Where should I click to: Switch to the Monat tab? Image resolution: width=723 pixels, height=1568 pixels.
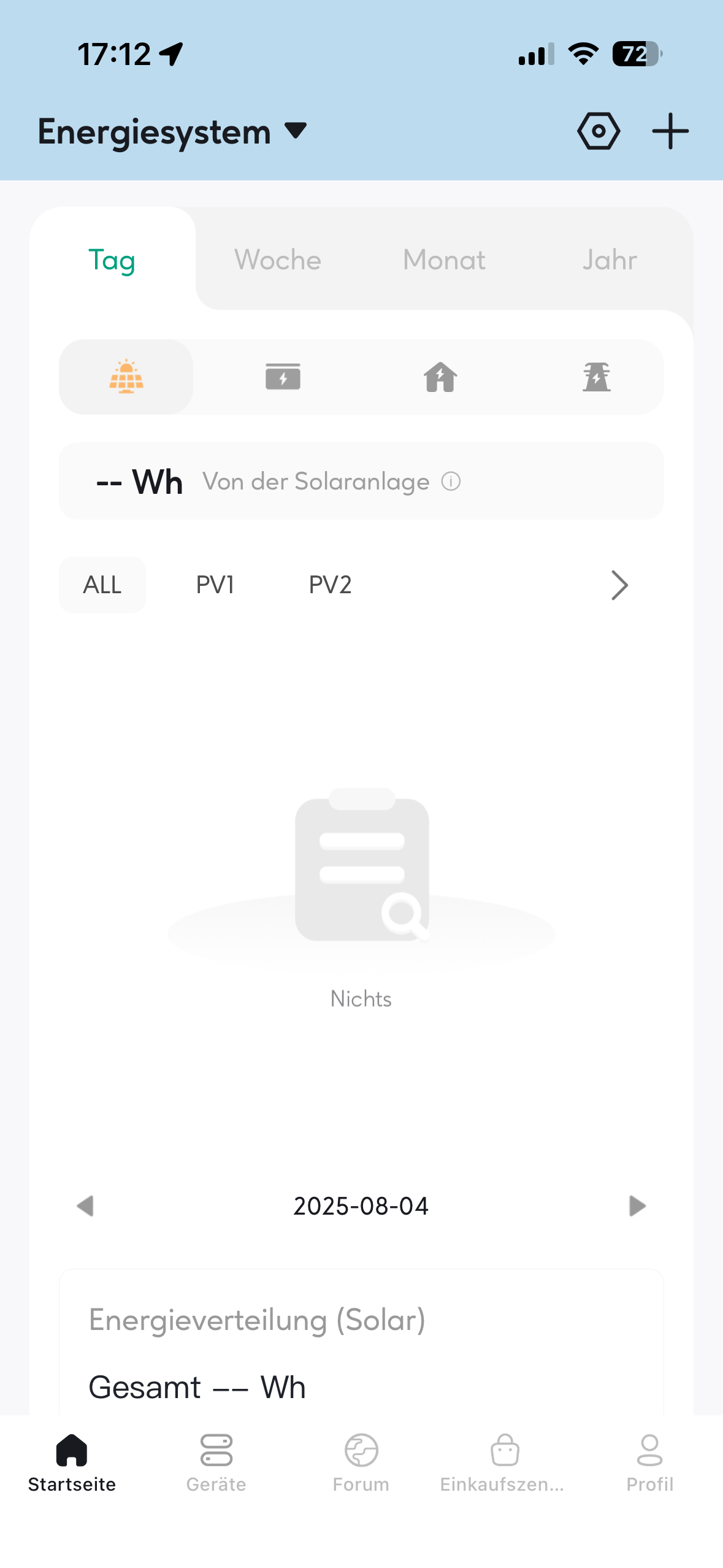(x=444, y=260)
